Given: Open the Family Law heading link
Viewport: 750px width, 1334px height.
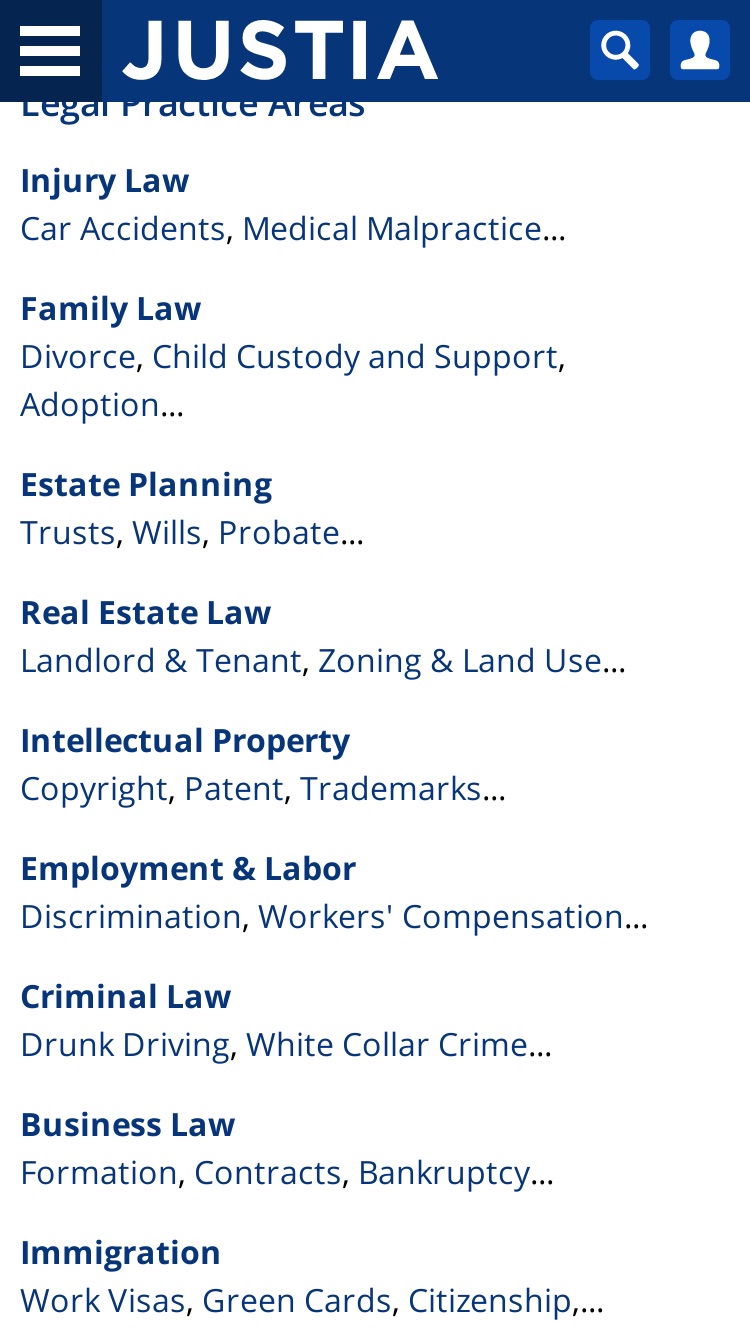Looking at the screenshot, I should coord(110,309).
